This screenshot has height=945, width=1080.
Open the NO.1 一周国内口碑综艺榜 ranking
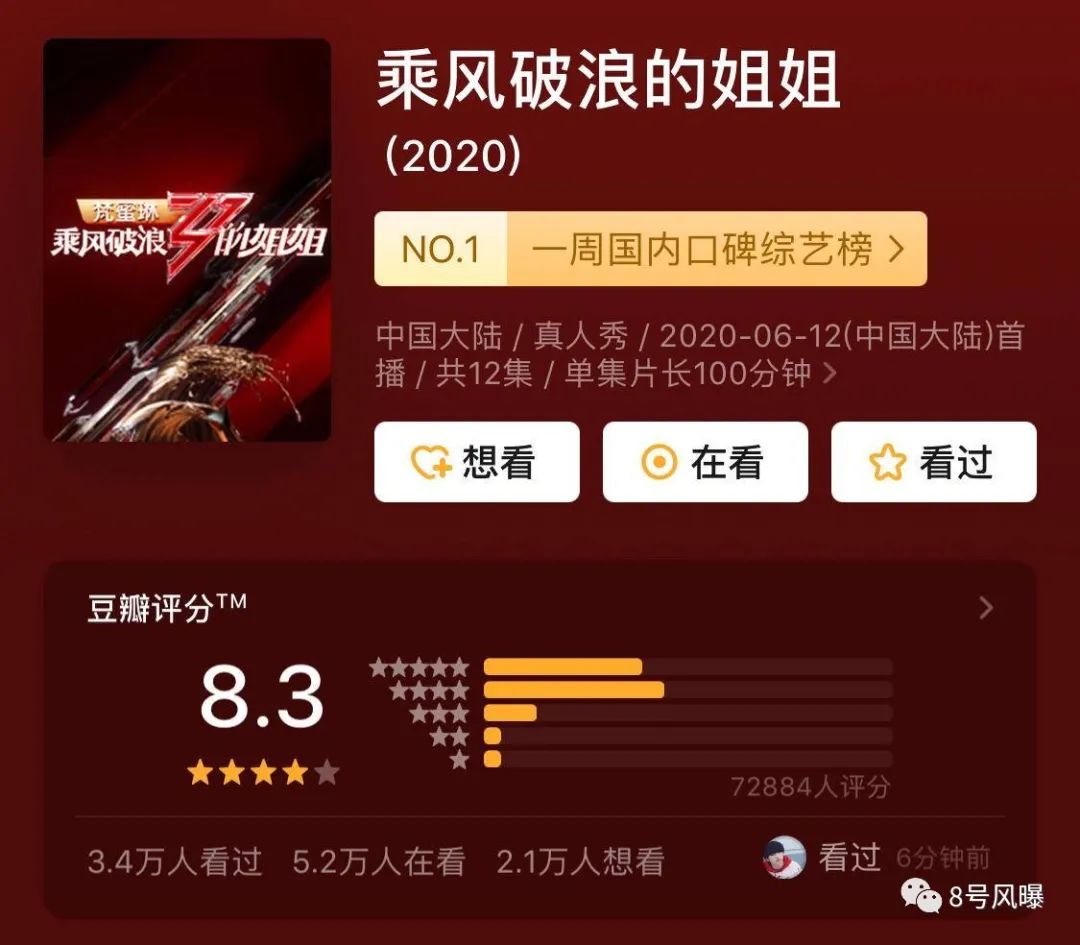650,249
